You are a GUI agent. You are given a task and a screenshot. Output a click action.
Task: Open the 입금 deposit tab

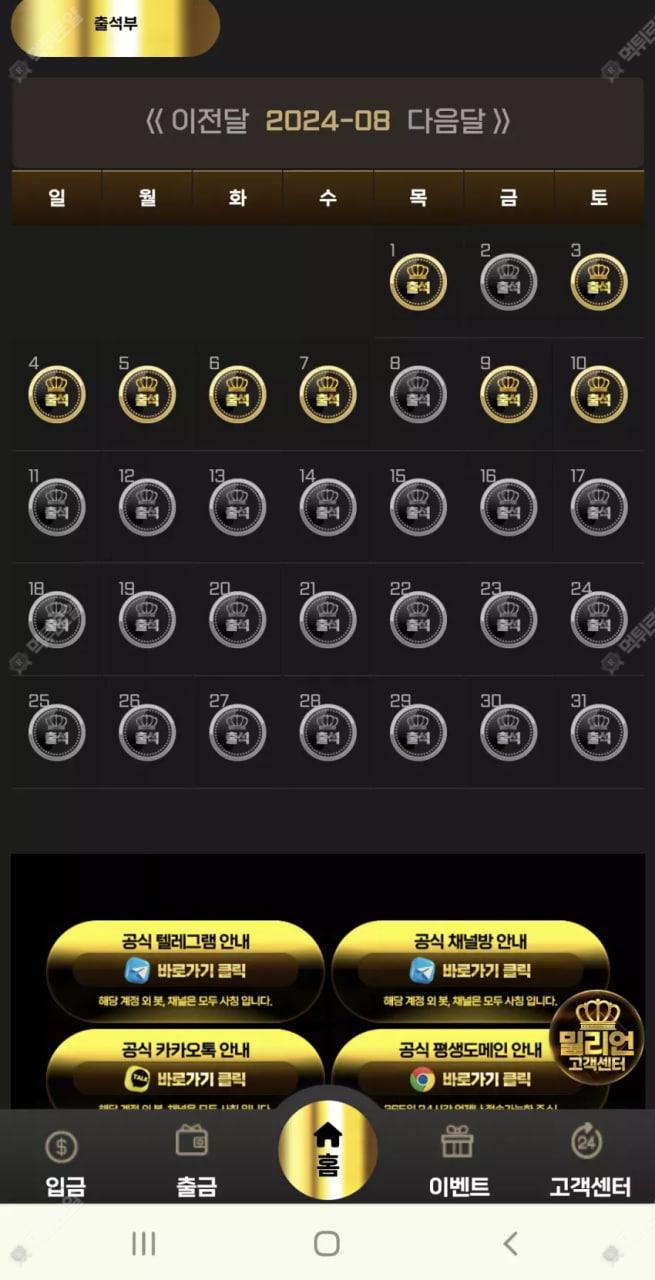pyautogui.click(x=65, y=1160)
